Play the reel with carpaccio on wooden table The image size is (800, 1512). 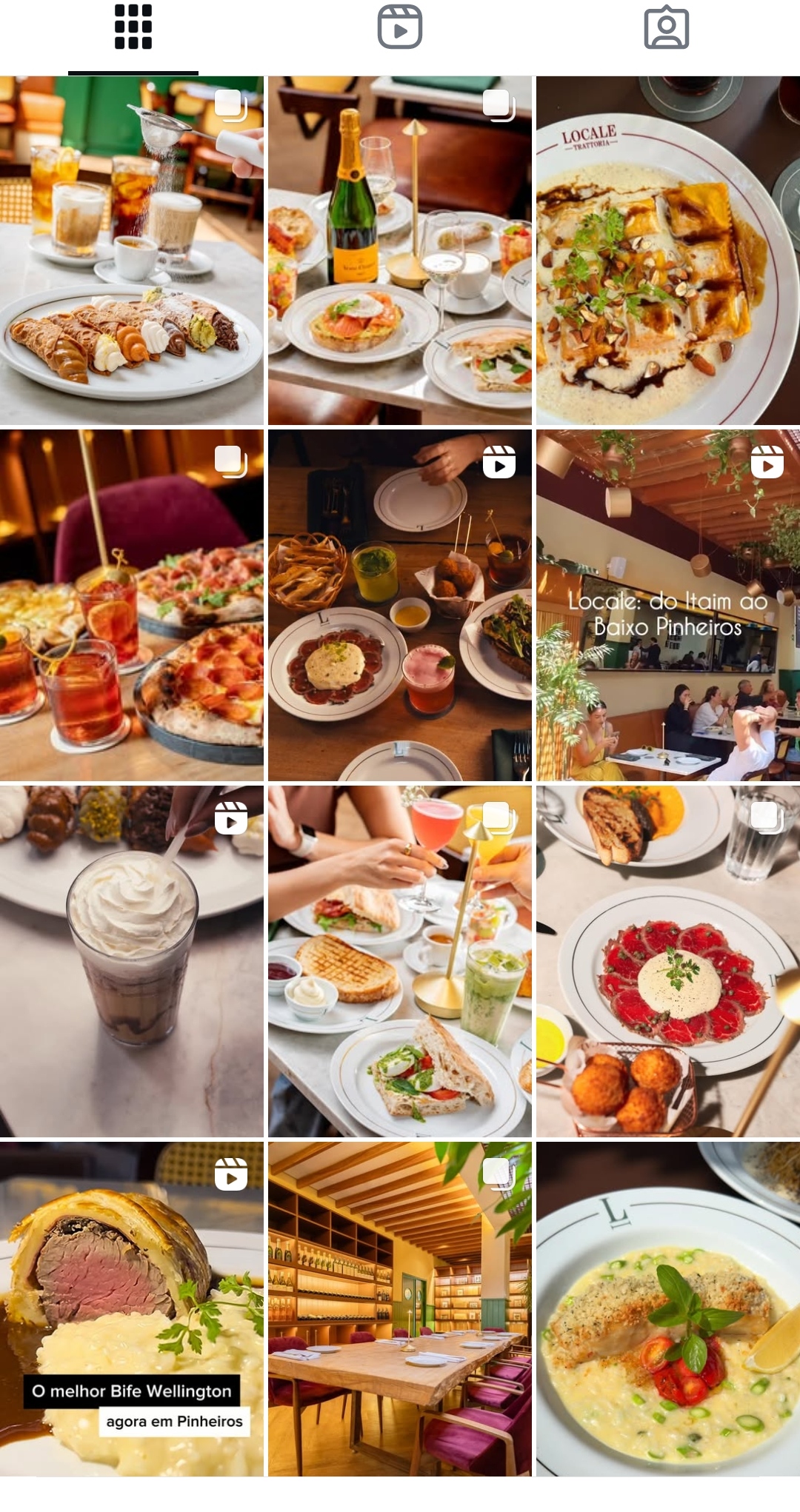point(400,606)
